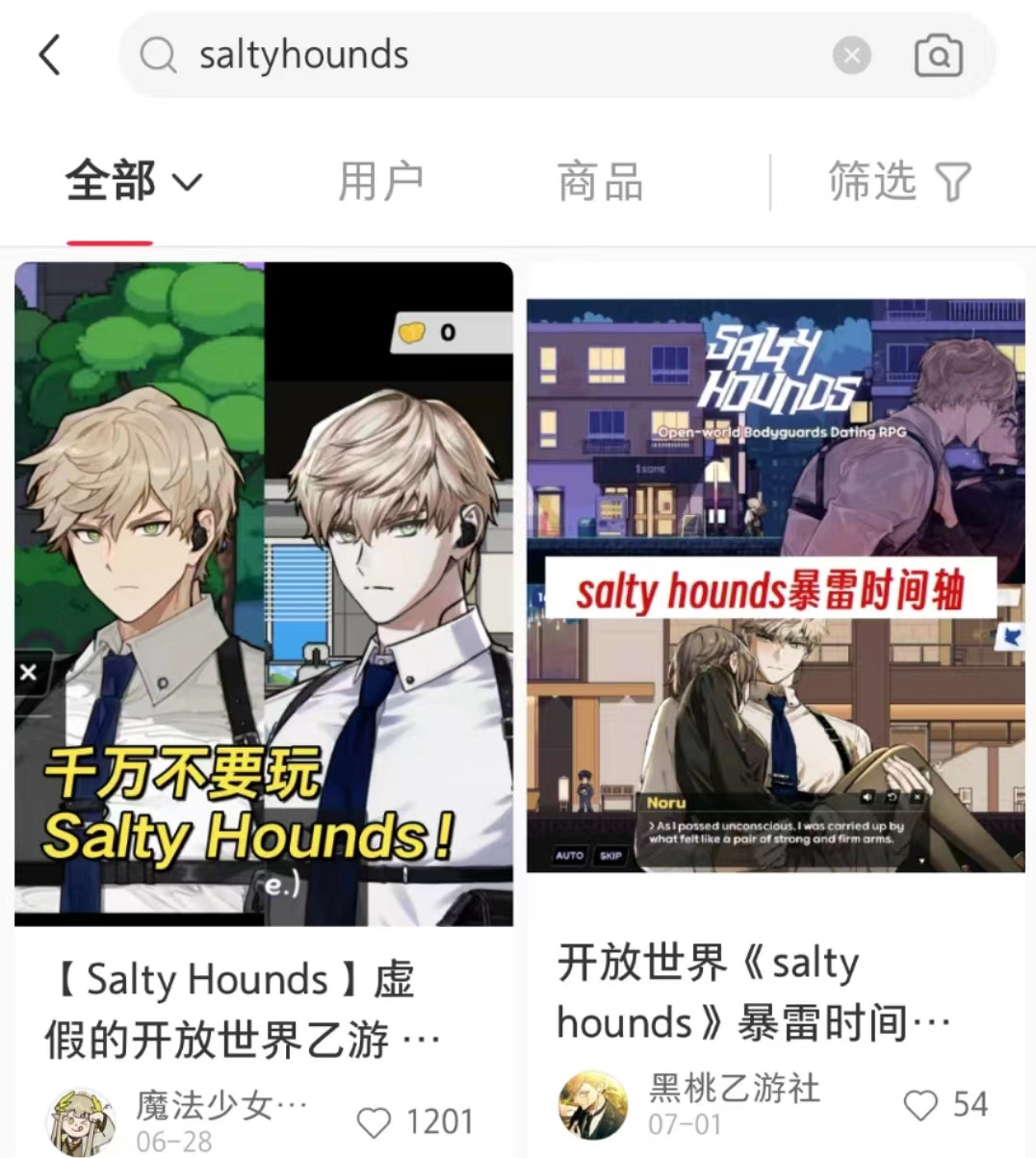This screenshot has width=1036, height=1158.
Task: Switch to the 用户 tab
Action: pyautogui.click(x=380, y=181)
